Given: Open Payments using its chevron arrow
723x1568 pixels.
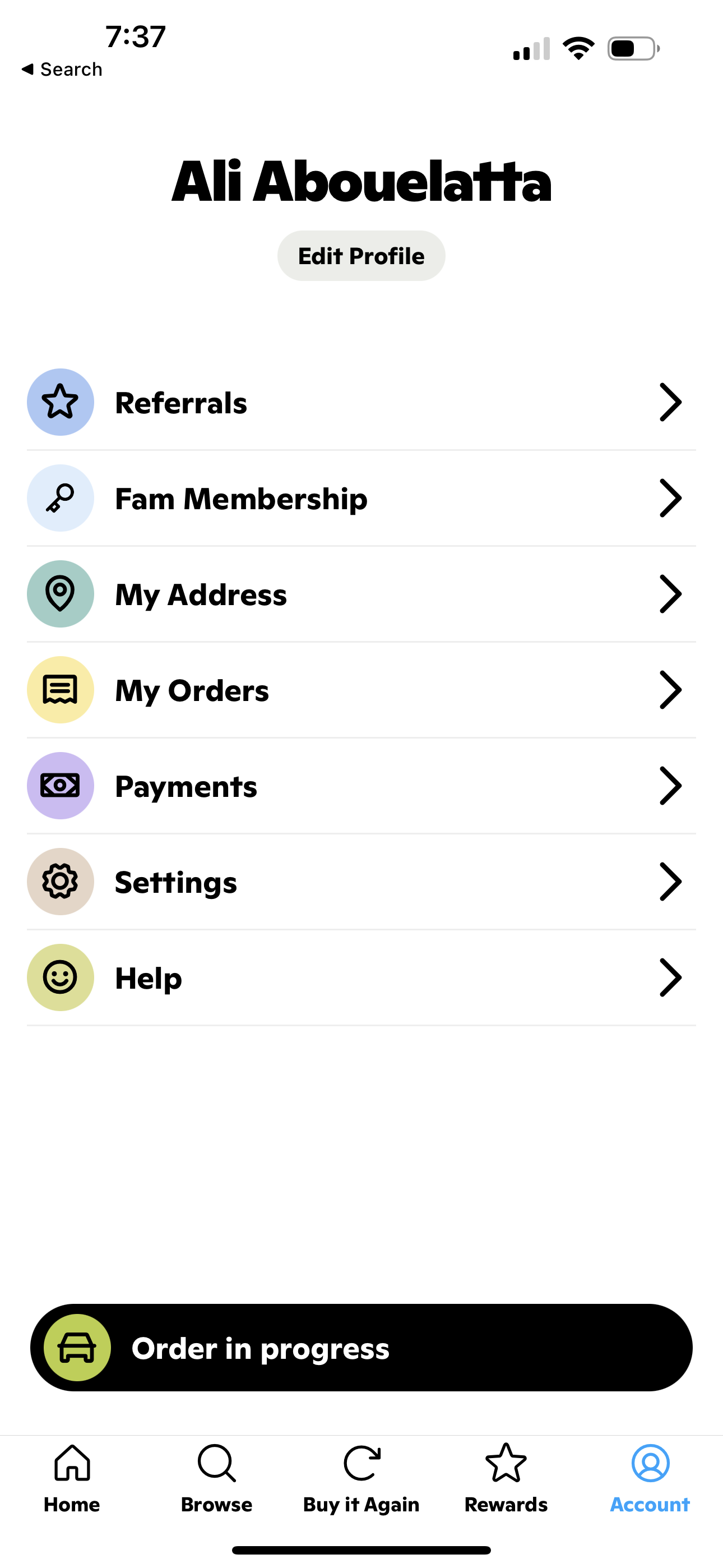Looking at the screenshot, I should click(670, 785).
